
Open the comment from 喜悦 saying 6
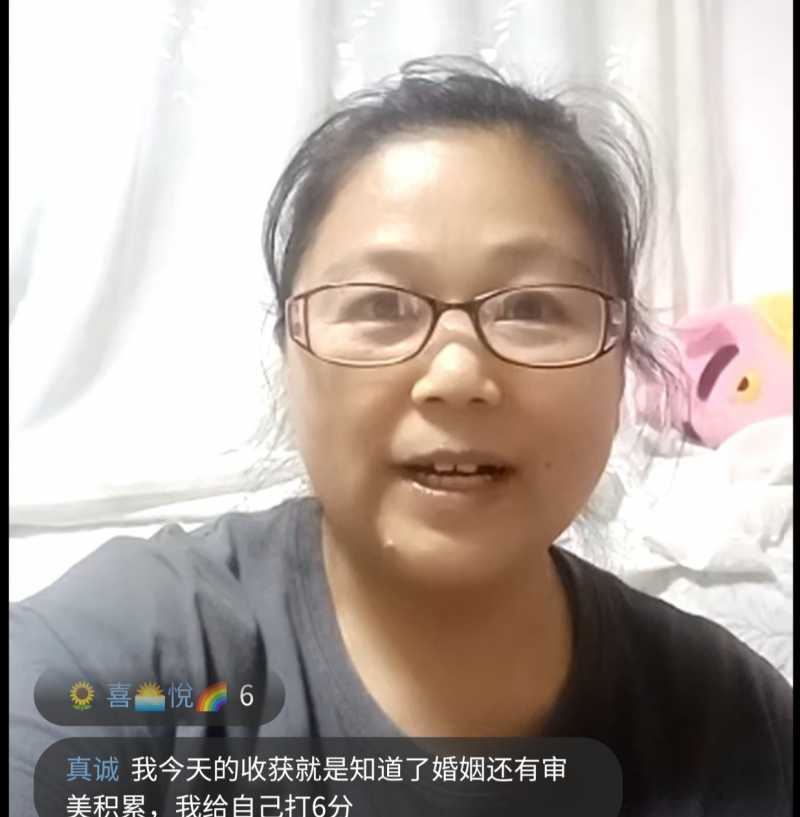pos(160,696)
